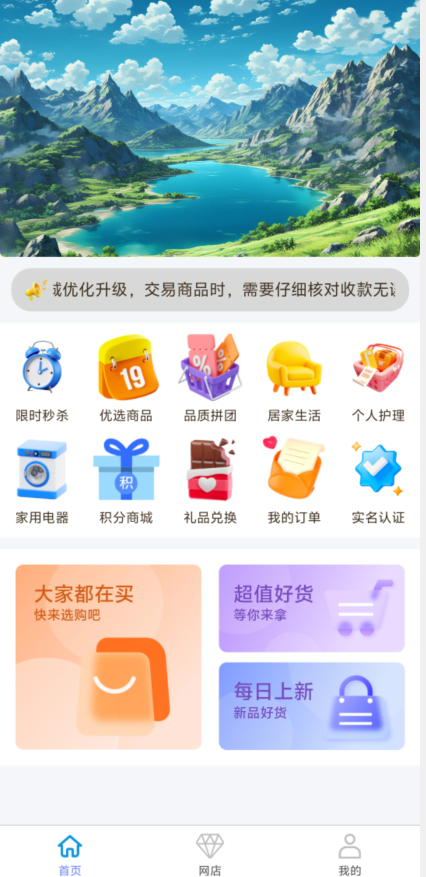Open the 品质拼团 group buying category
This screenshot has width=426, height=877.
210,379
